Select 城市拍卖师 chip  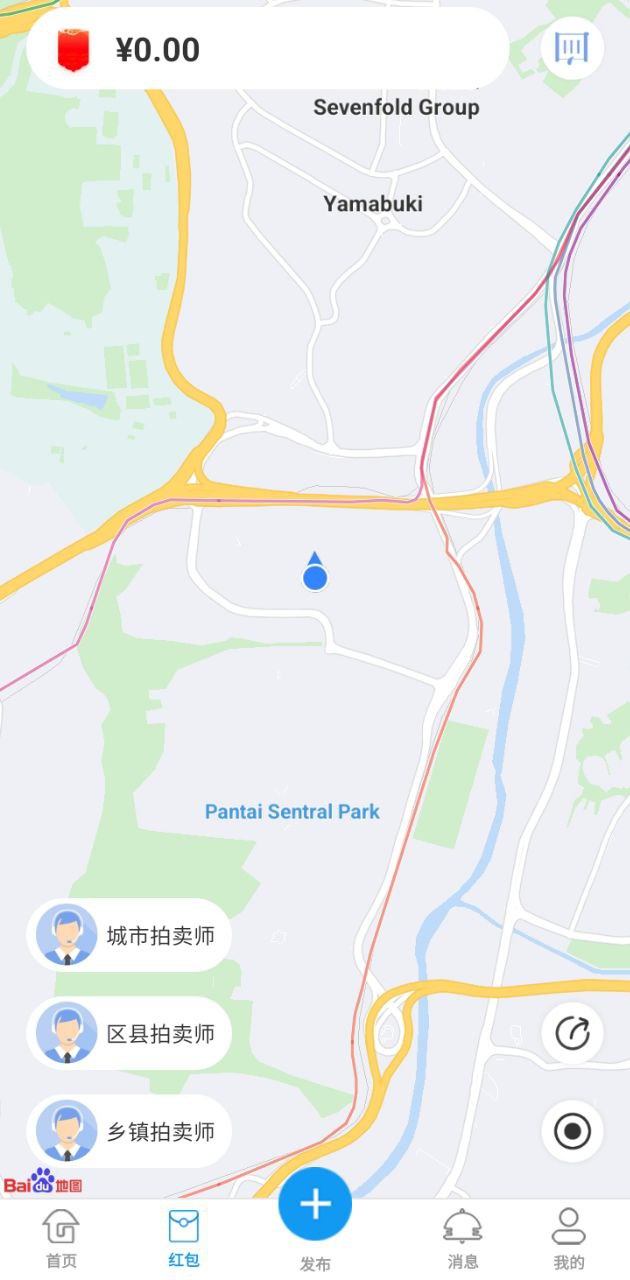click(129, 935)
